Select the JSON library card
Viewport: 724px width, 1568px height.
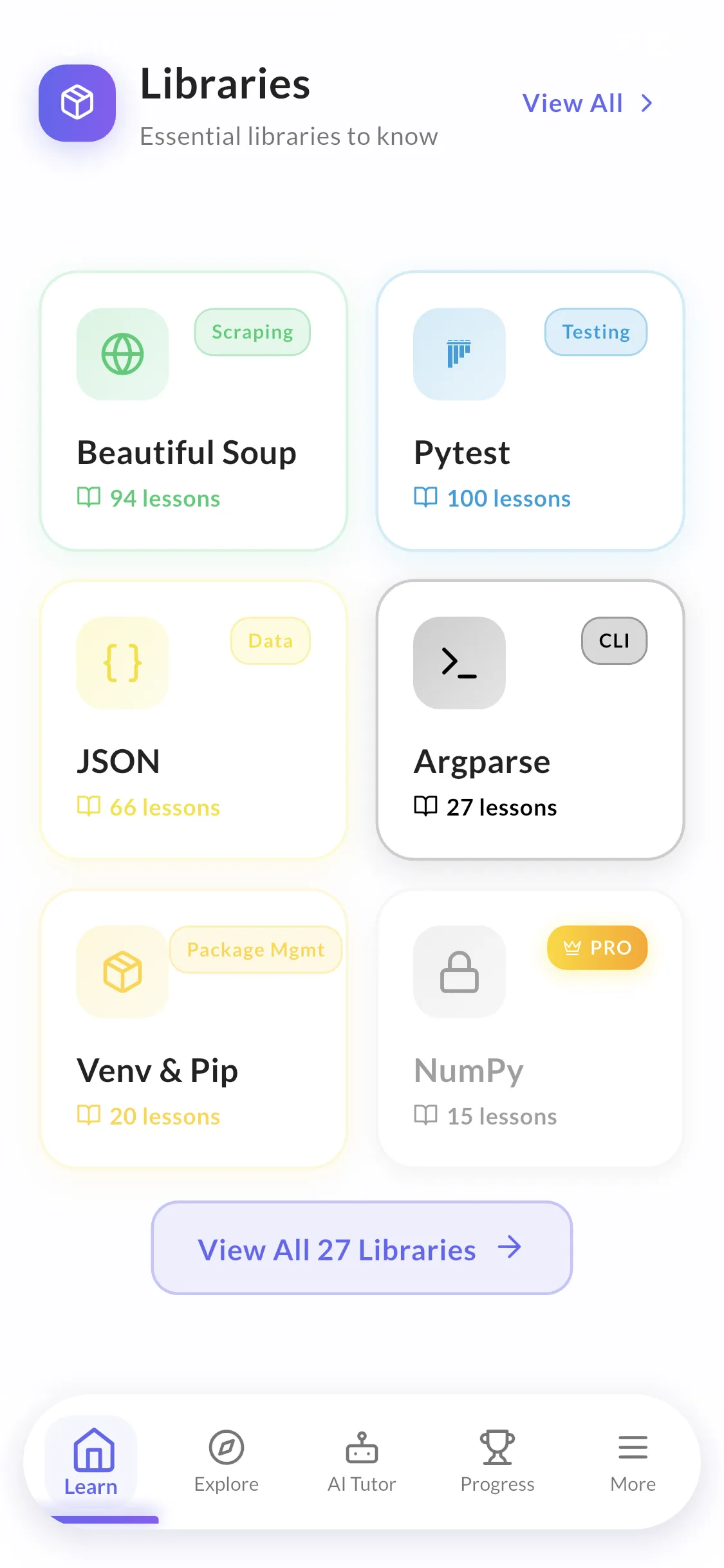[193, 721]
